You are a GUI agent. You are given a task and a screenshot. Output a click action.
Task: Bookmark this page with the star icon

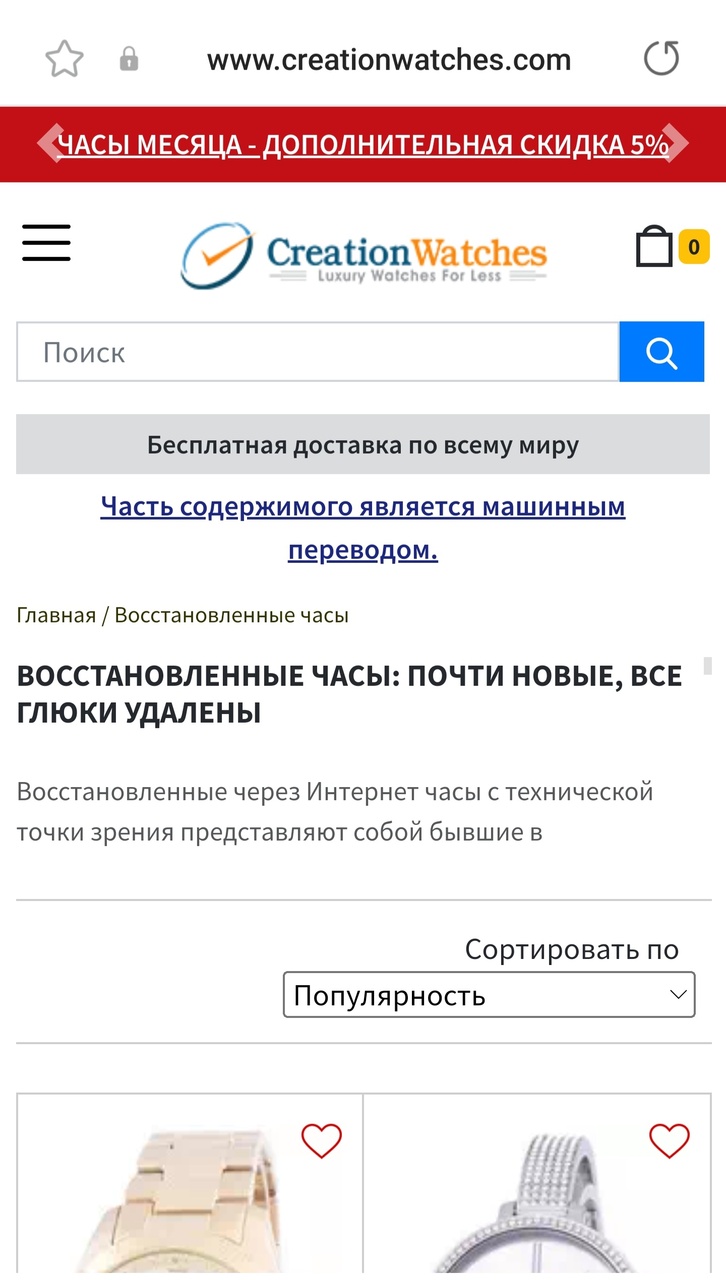64,59
